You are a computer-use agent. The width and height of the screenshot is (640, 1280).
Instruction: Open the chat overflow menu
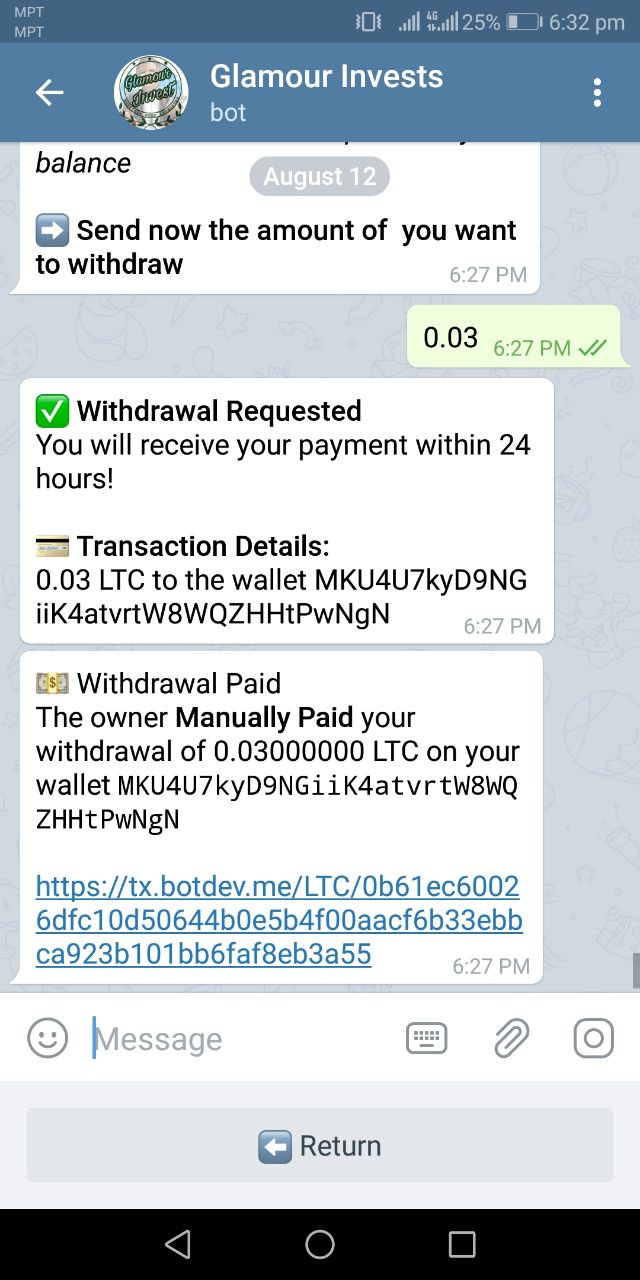pyautogui.click(x=597, y=93)
